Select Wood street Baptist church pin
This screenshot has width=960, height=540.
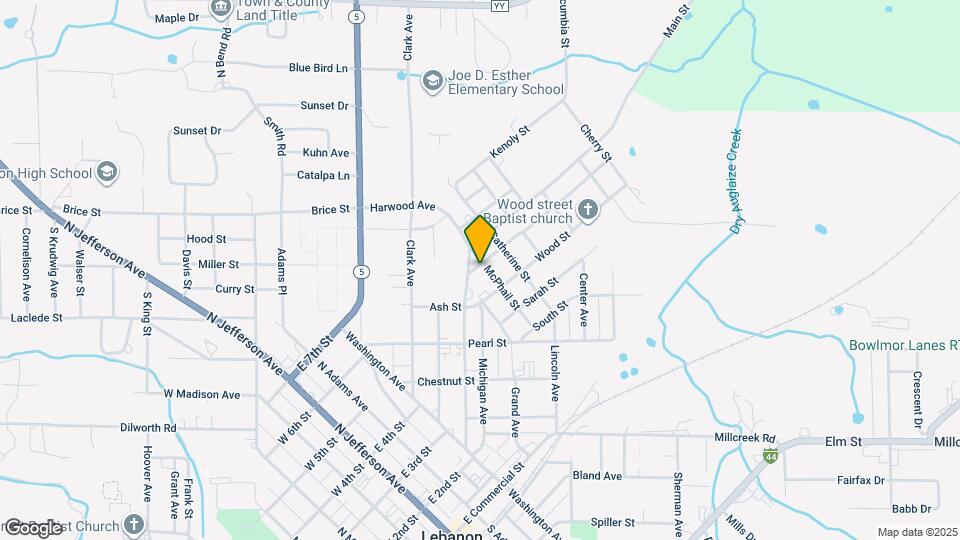point(589,210)
